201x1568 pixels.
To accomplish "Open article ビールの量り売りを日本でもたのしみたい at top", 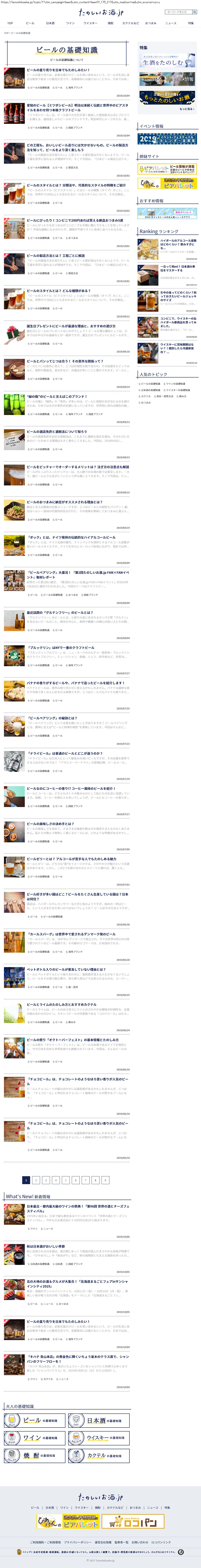I will 58,70.
